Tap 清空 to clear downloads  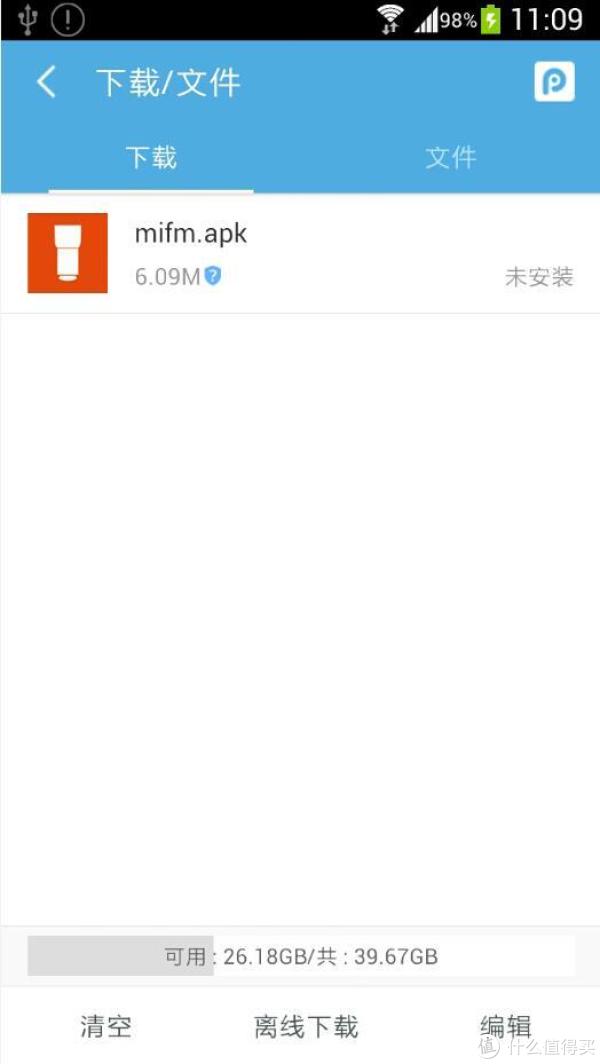tap(105, 1027)
